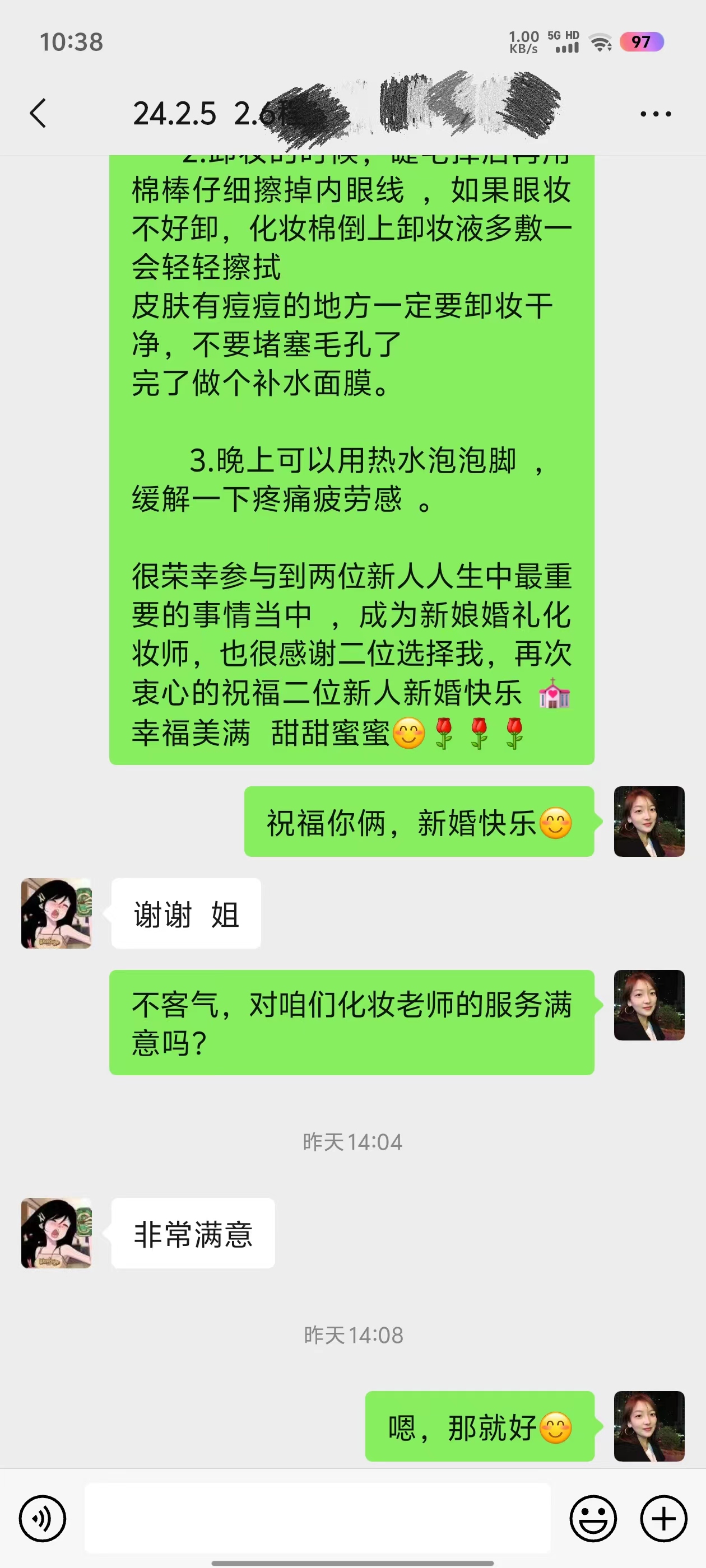The height and width of the screenshot is (1568, 706).
Task: Go back to the chat list
Action: (x=38, y=113)
